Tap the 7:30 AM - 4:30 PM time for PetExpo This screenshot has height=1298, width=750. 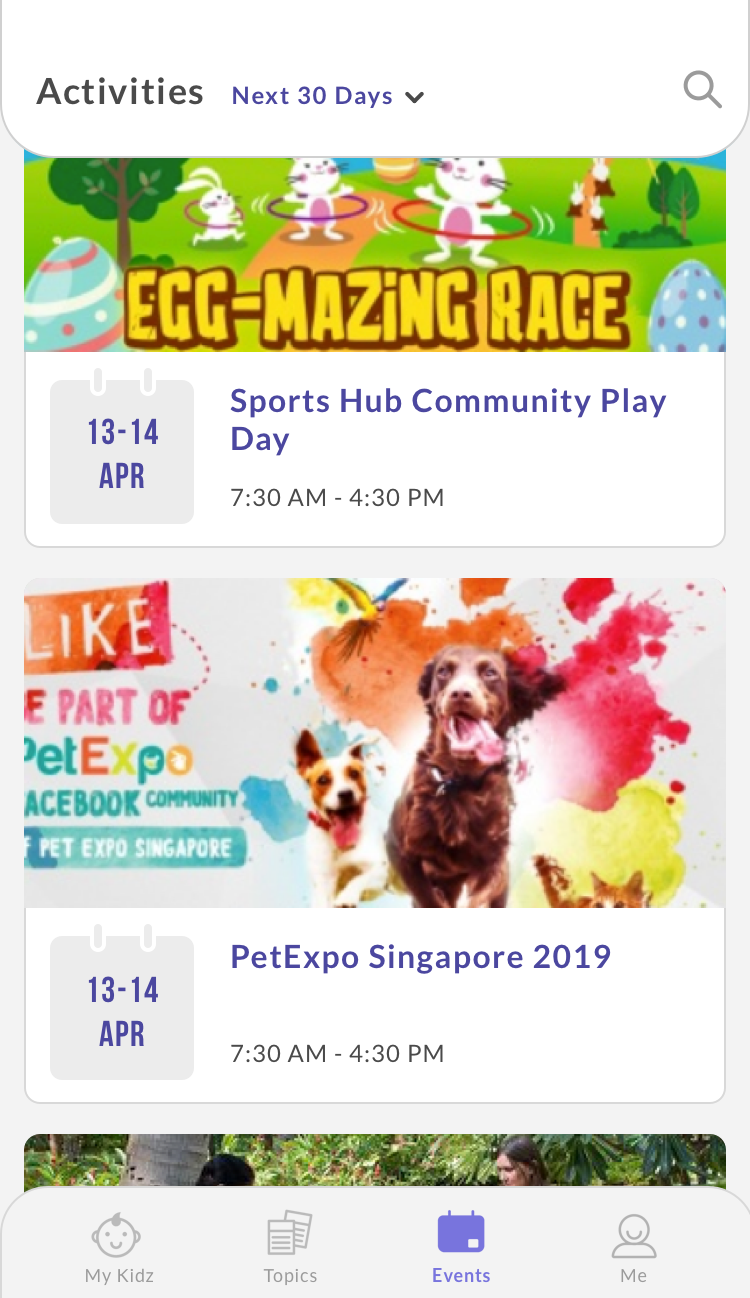pos(336,1053)
